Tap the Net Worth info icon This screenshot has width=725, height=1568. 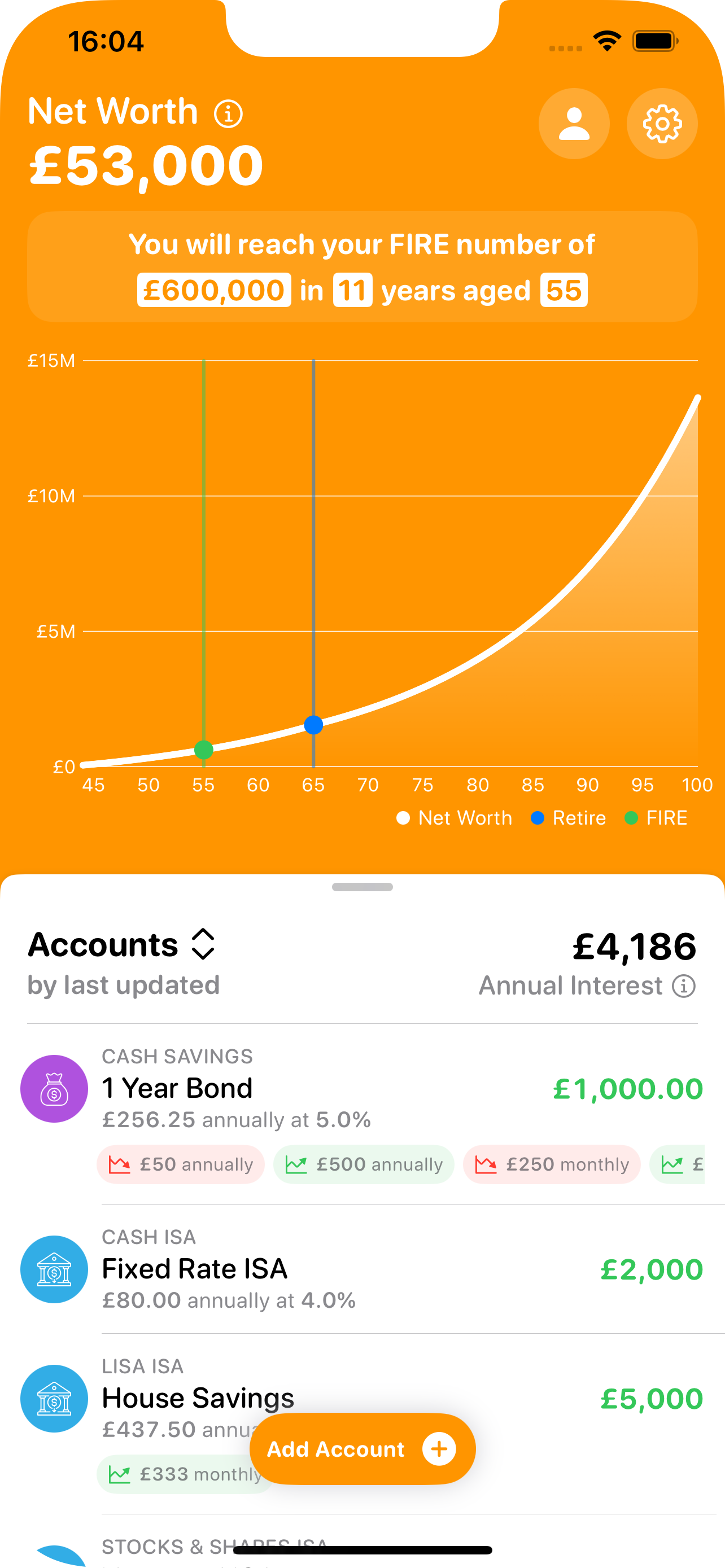[x=228, y=114]
